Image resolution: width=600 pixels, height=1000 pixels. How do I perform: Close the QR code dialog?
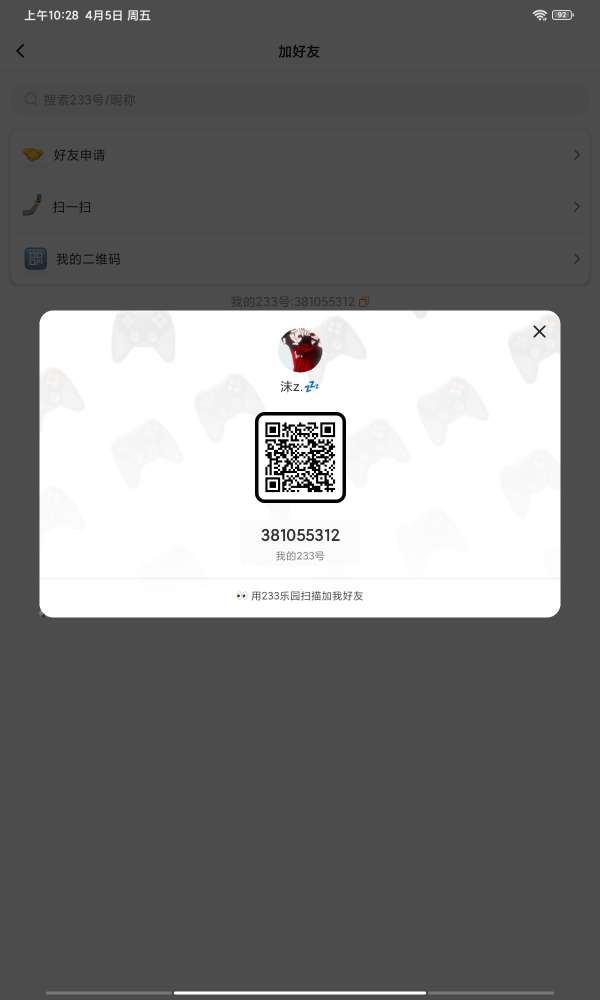coord(539,332)
